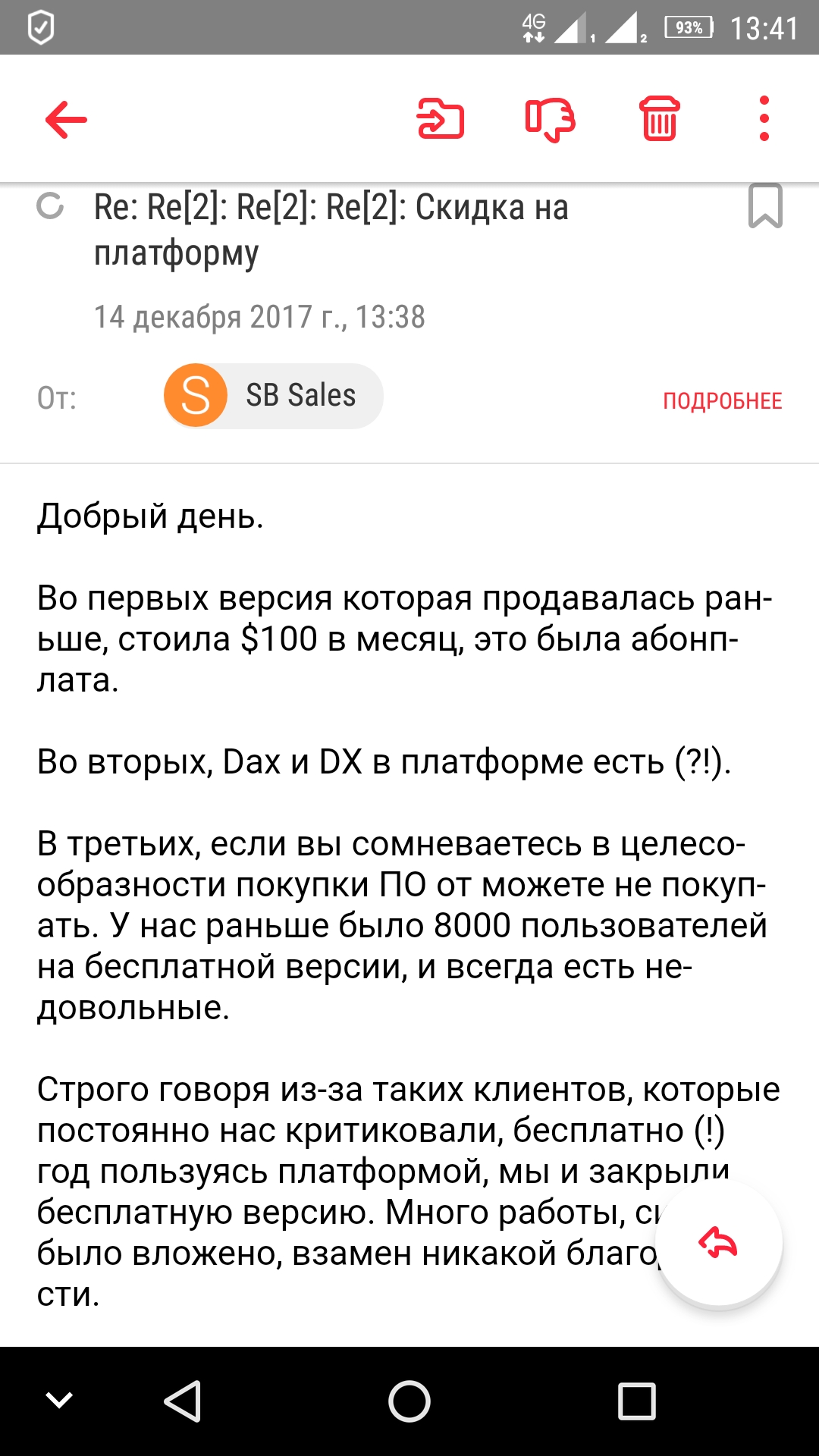Open the three-dot overflow menu
This screenshot has width=819, height=1456.
point(764,119)
